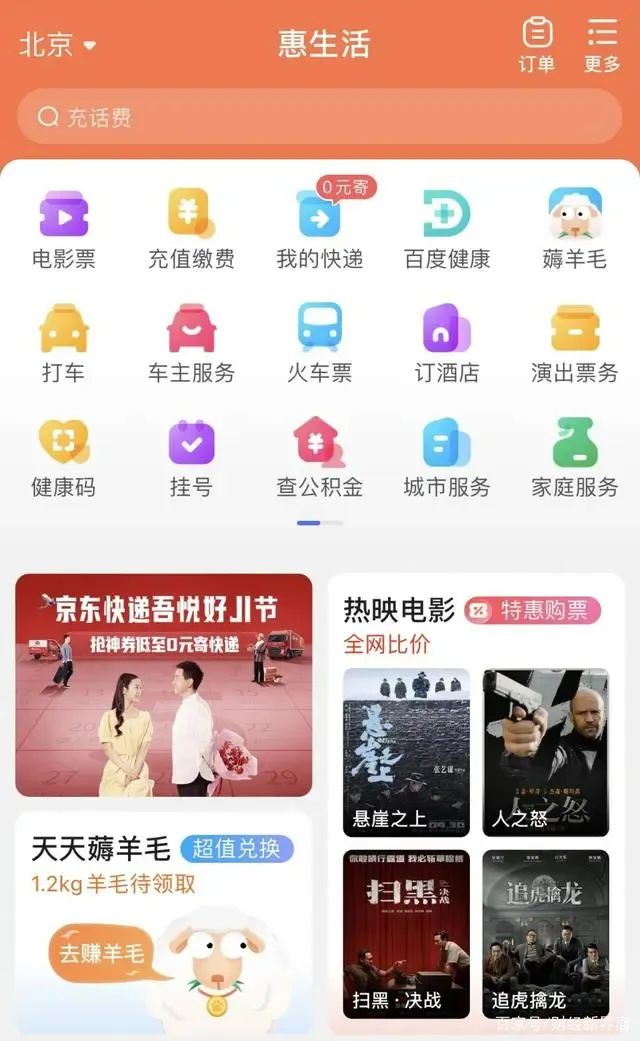Image resolution: width=640 pixels, height=1041 pixels.
Task: Open 我的快递 express service
Action: coord(319,229)
